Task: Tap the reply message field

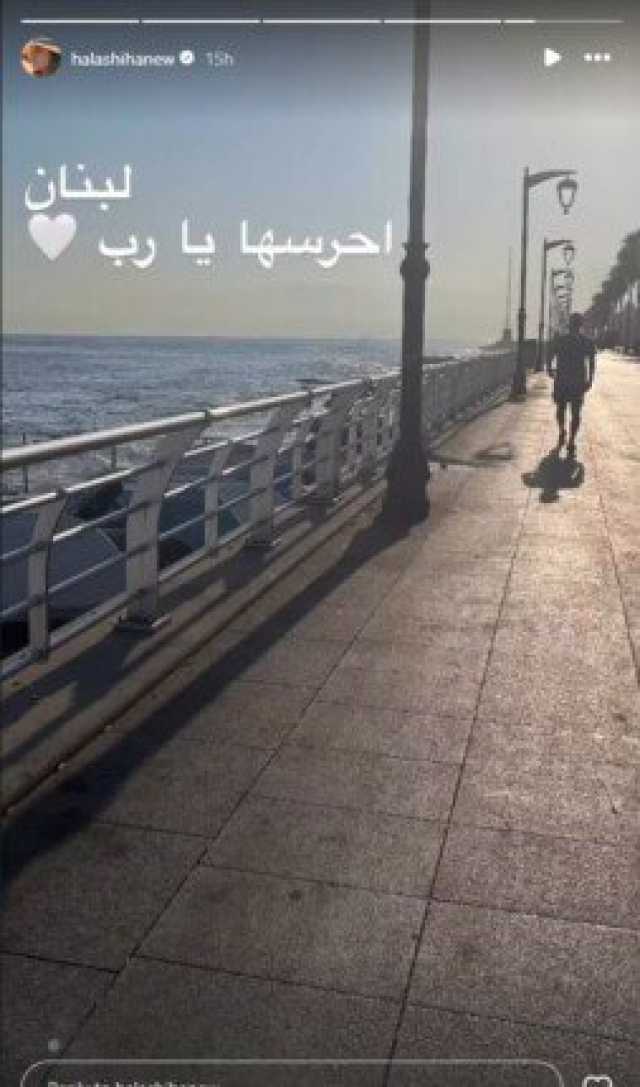Action: coord(290,1076)
